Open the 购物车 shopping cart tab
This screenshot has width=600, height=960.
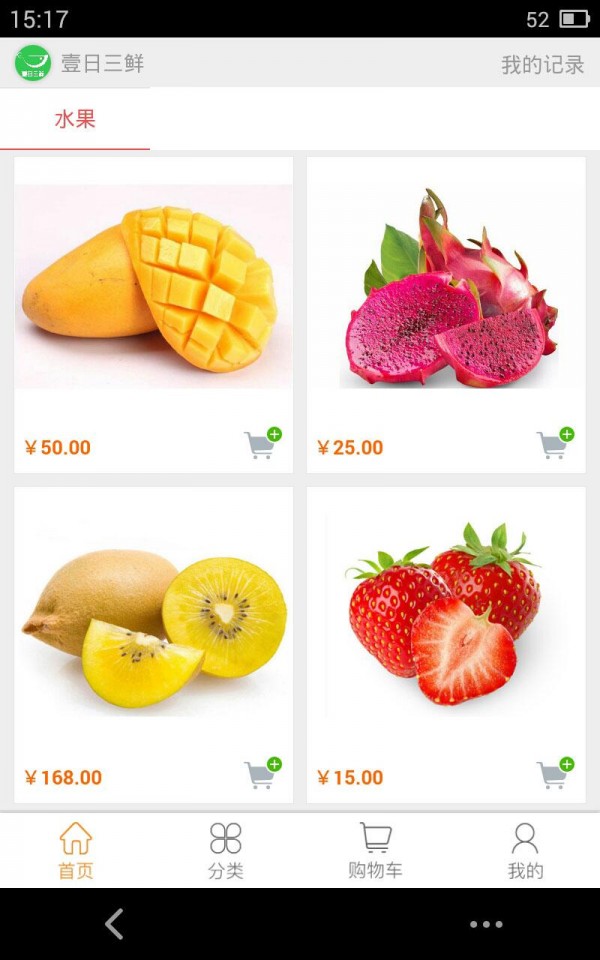375,851
